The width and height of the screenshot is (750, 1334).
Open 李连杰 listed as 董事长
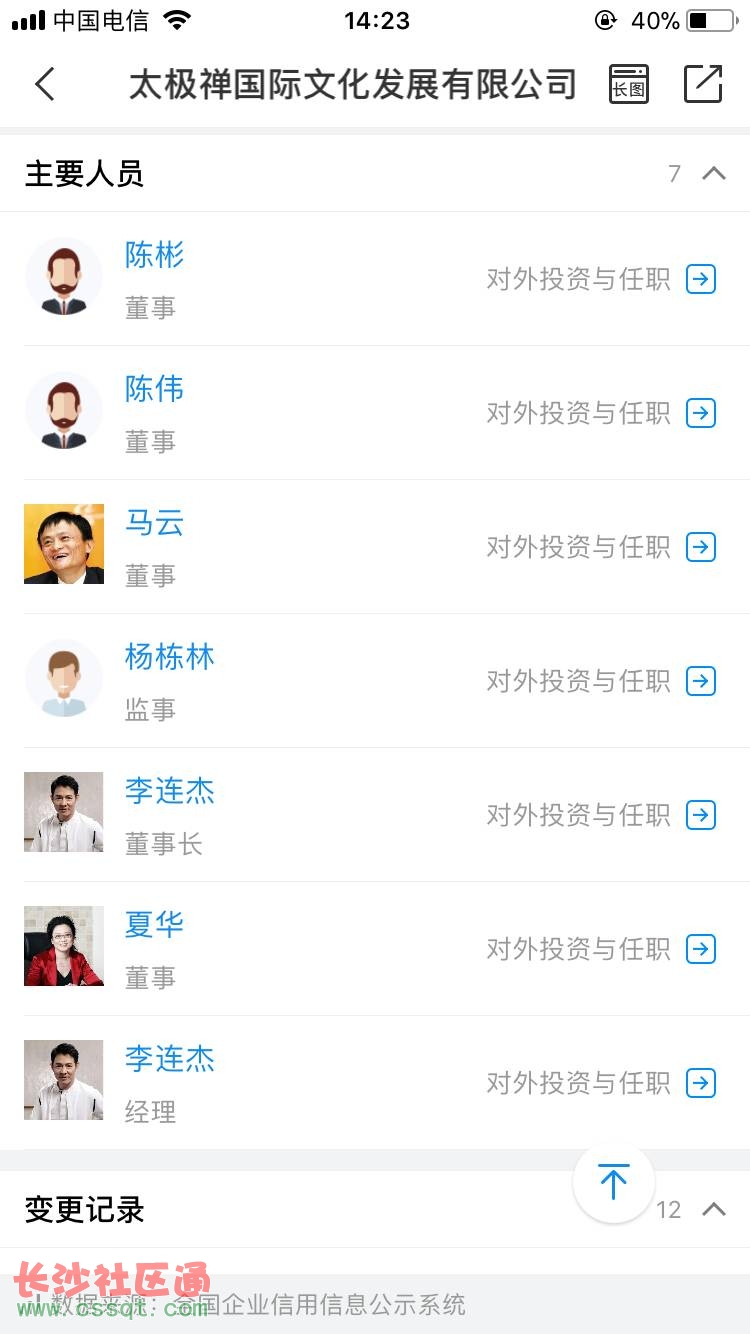click(170, 791)
